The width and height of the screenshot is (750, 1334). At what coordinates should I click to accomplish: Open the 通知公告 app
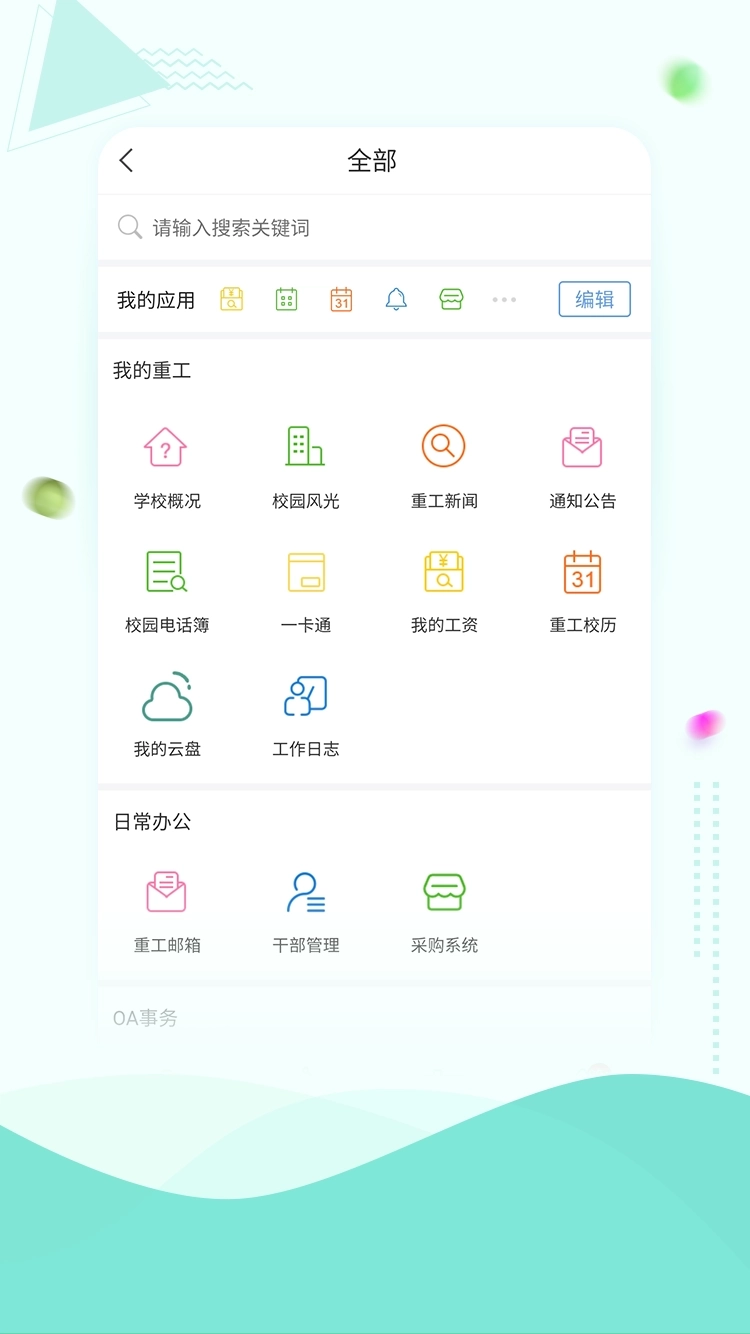click(x=582, y=465)
